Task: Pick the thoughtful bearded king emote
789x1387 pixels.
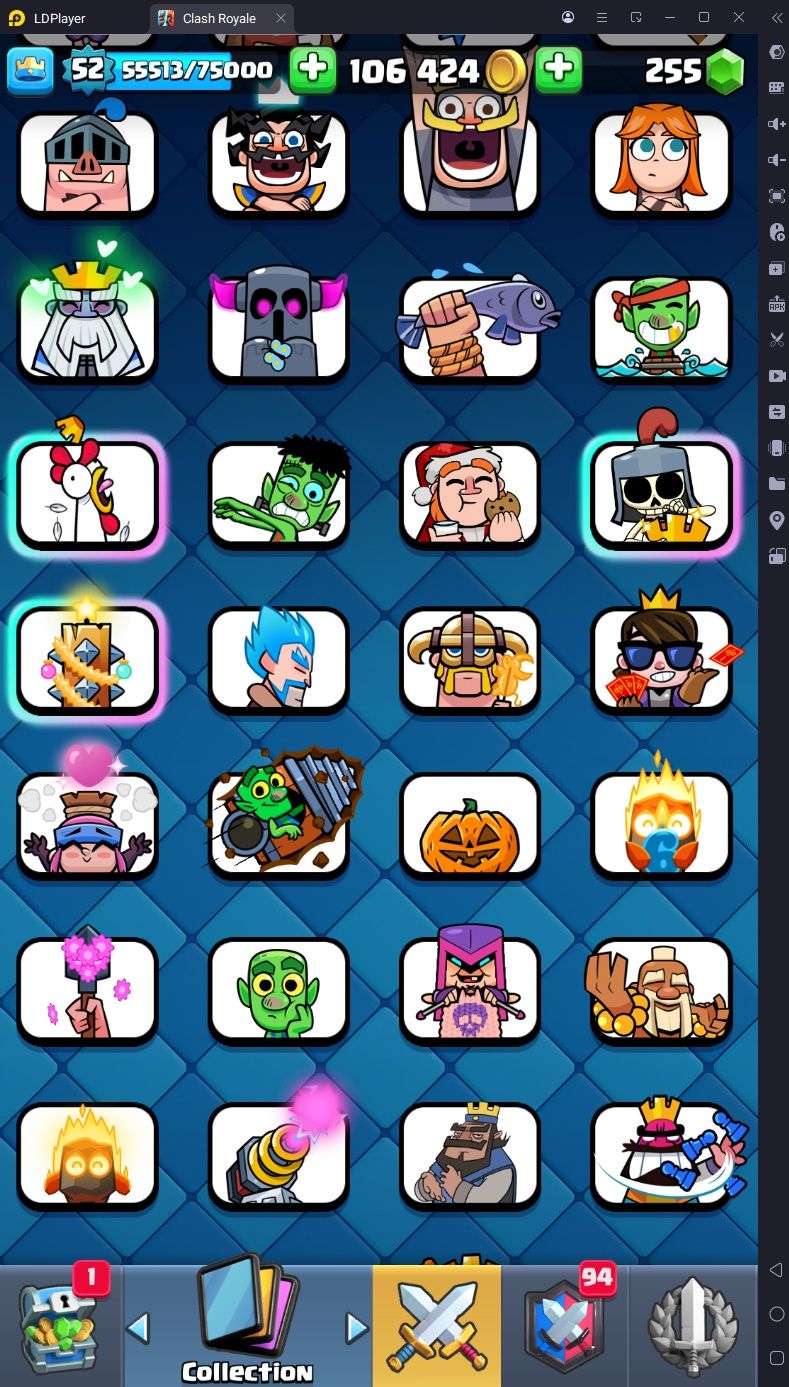Action: tap(470, 1155)
